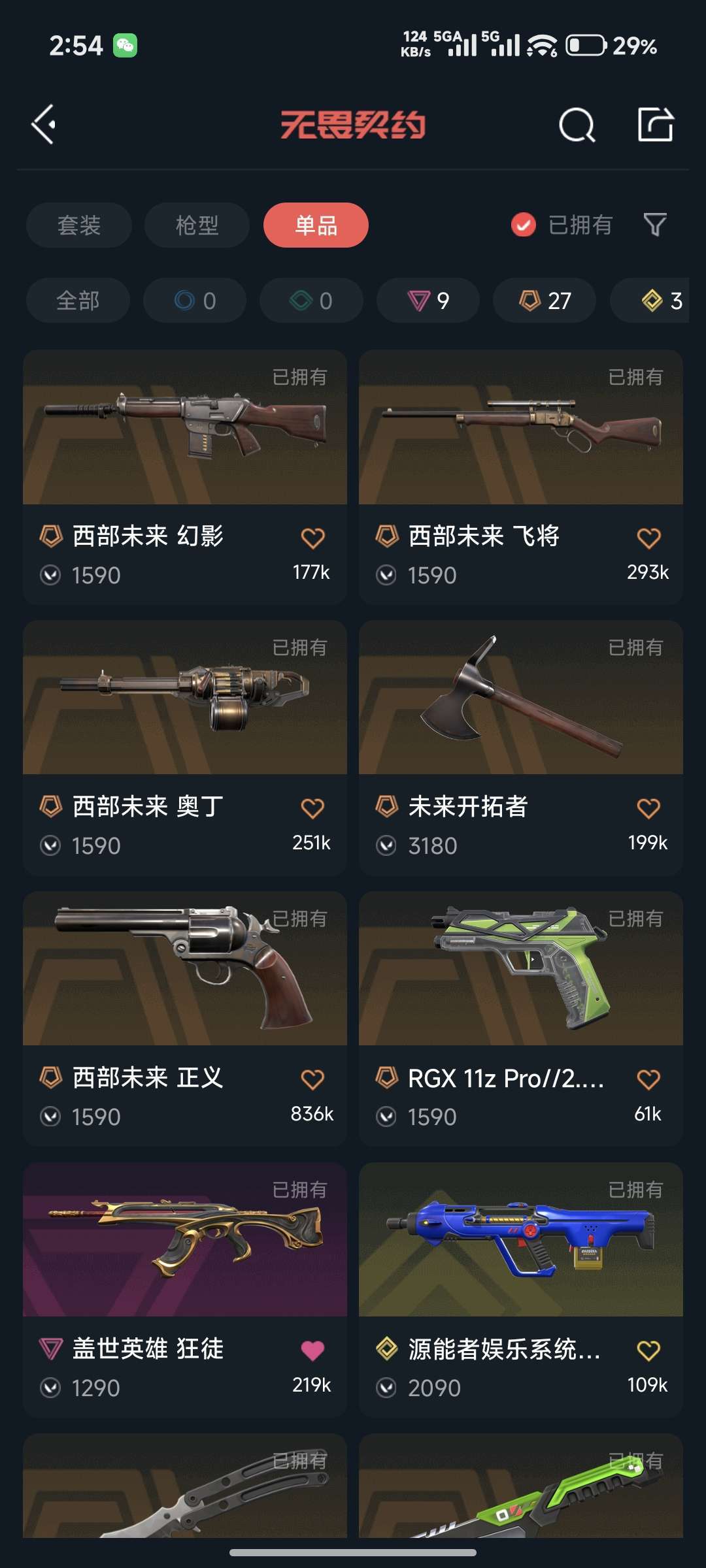
Task: Like the 未来开拓者 skin
Action: (x=648, y=809)
